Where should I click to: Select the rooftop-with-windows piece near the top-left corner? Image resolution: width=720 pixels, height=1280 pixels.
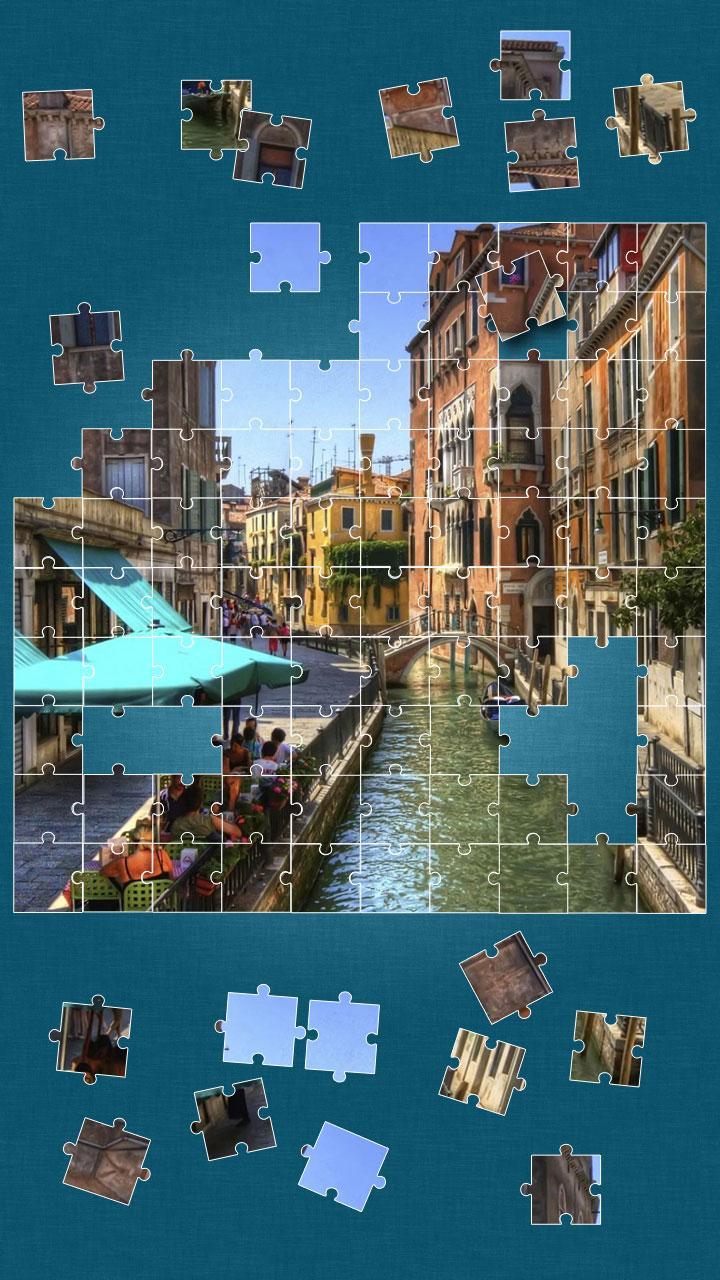58,123
